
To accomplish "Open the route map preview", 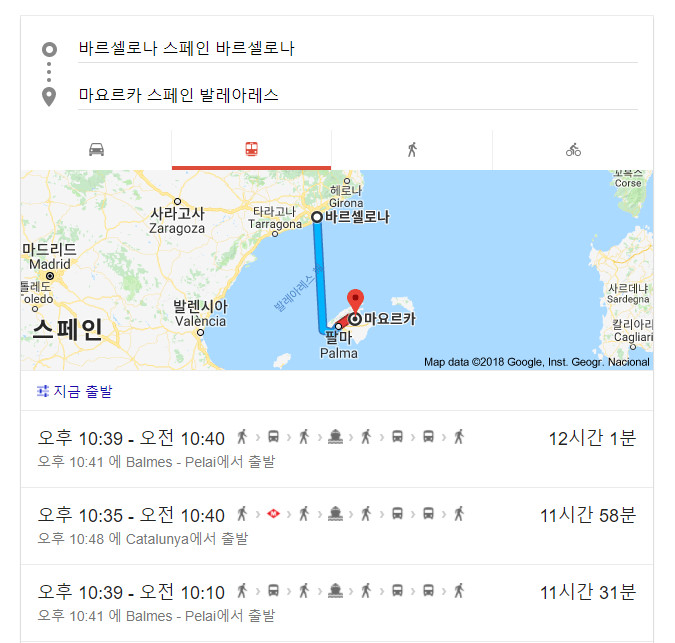I will point(336,270).
